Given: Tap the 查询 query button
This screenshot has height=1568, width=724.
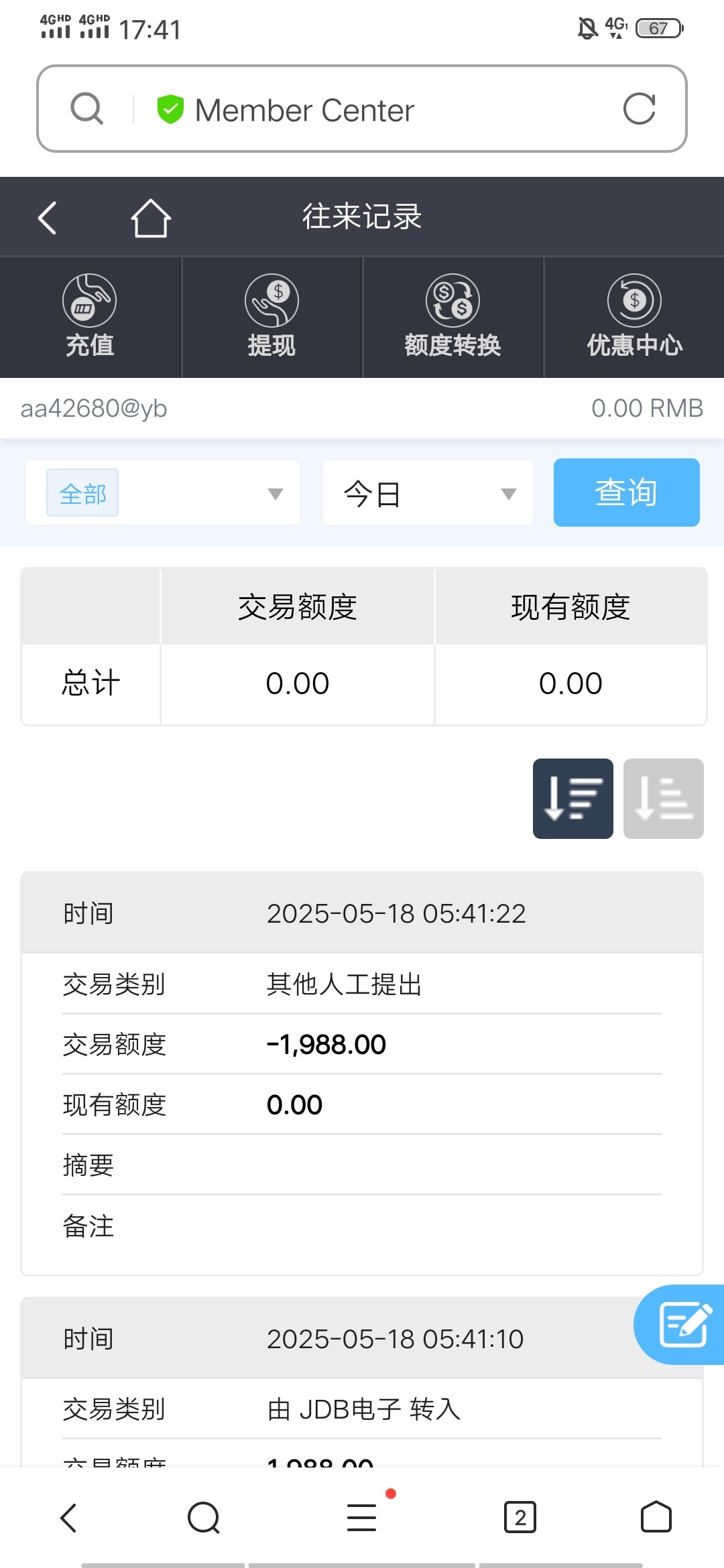Looking at the screenshot, I should [626, 493].
